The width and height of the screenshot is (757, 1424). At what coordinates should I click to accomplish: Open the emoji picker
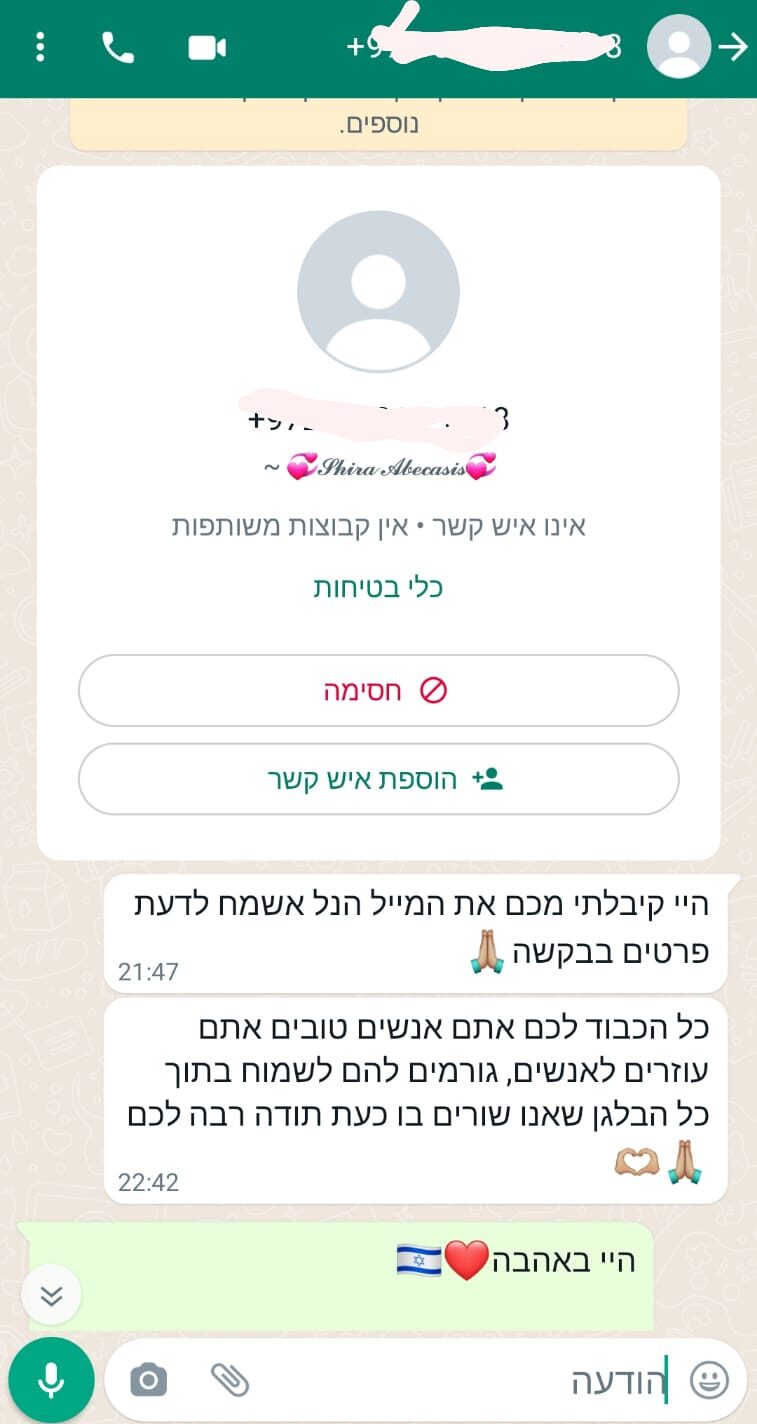coord(709,1381)
